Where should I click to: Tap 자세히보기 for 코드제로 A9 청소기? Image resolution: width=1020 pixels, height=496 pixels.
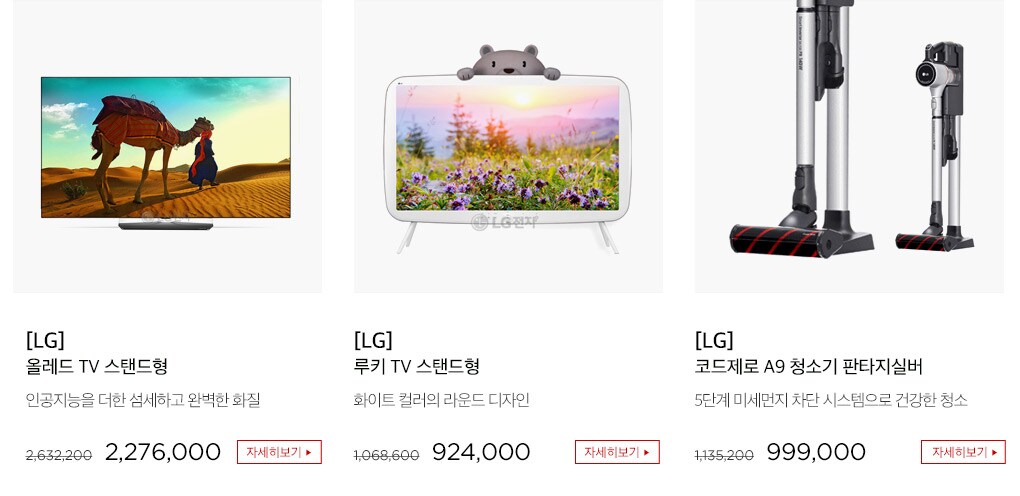[963, 452]
